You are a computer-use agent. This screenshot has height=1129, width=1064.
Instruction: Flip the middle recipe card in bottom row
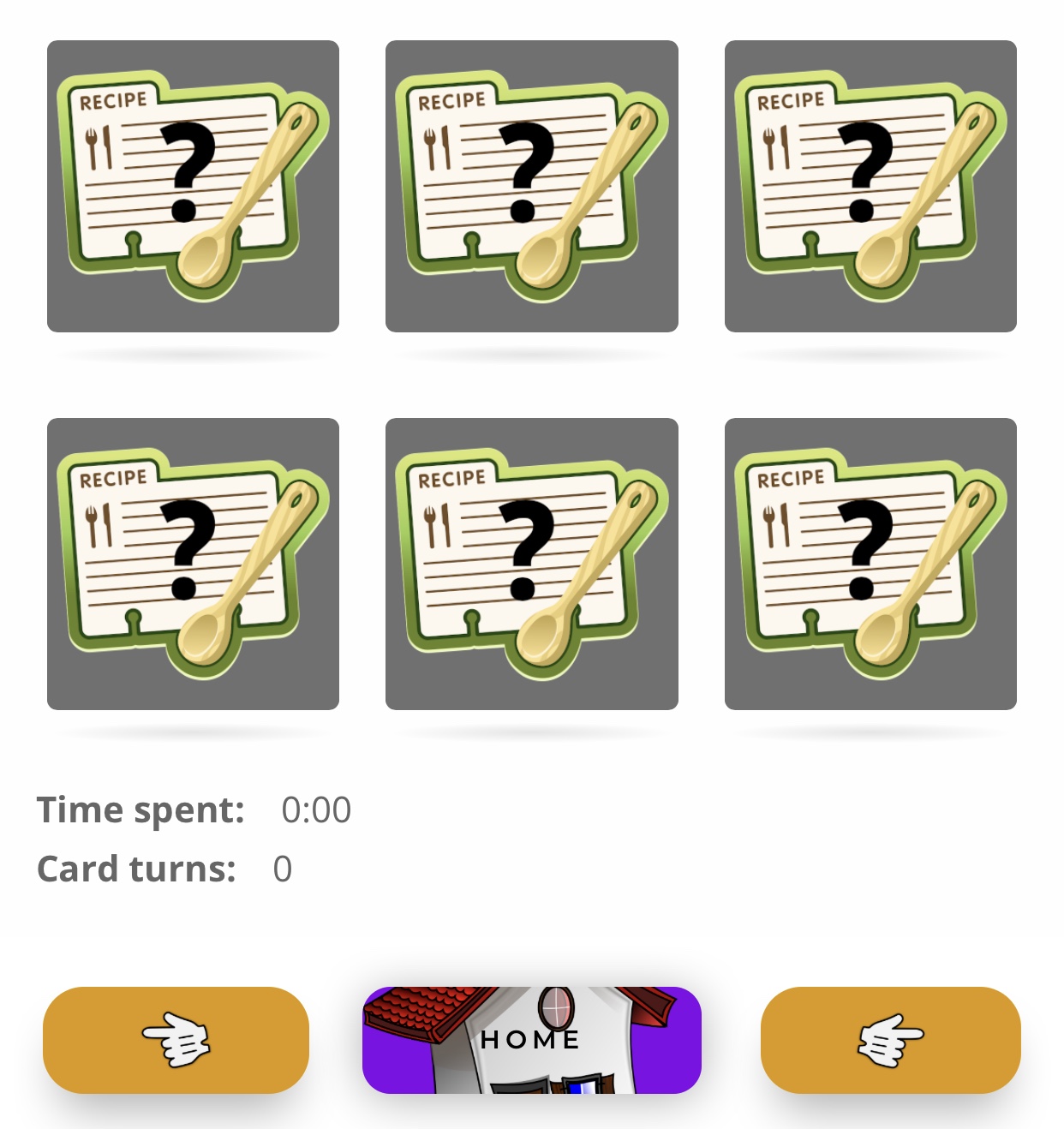coord(531,564)
